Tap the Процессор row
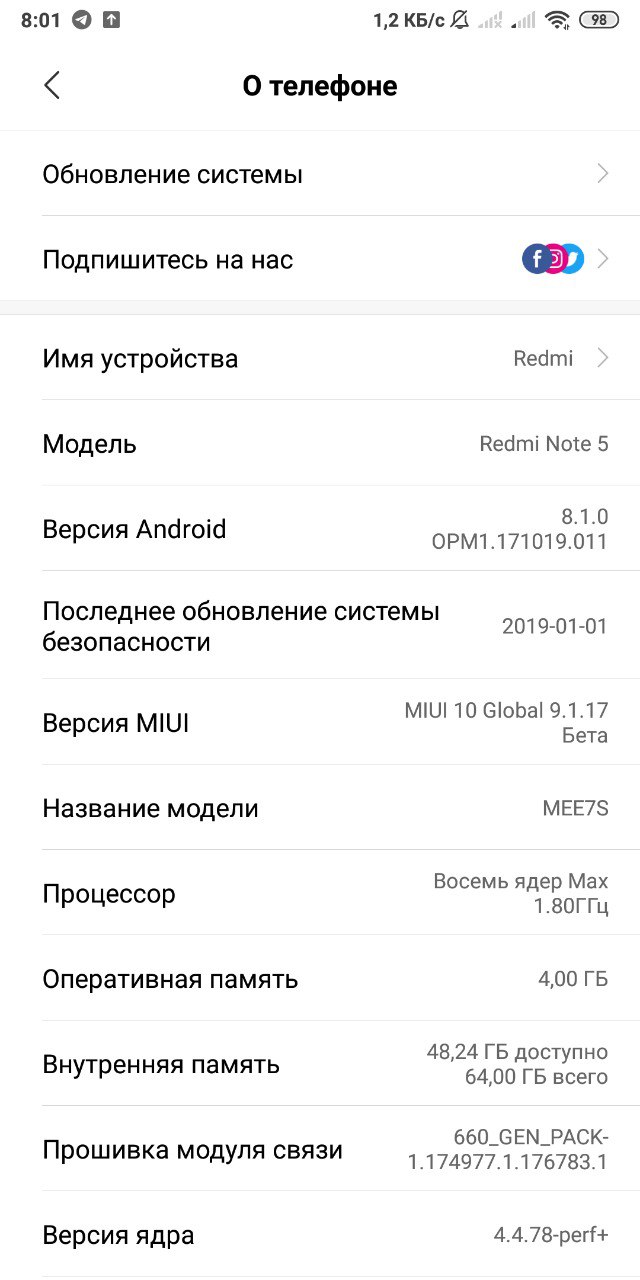640x1280 pixels. point(320,893)
